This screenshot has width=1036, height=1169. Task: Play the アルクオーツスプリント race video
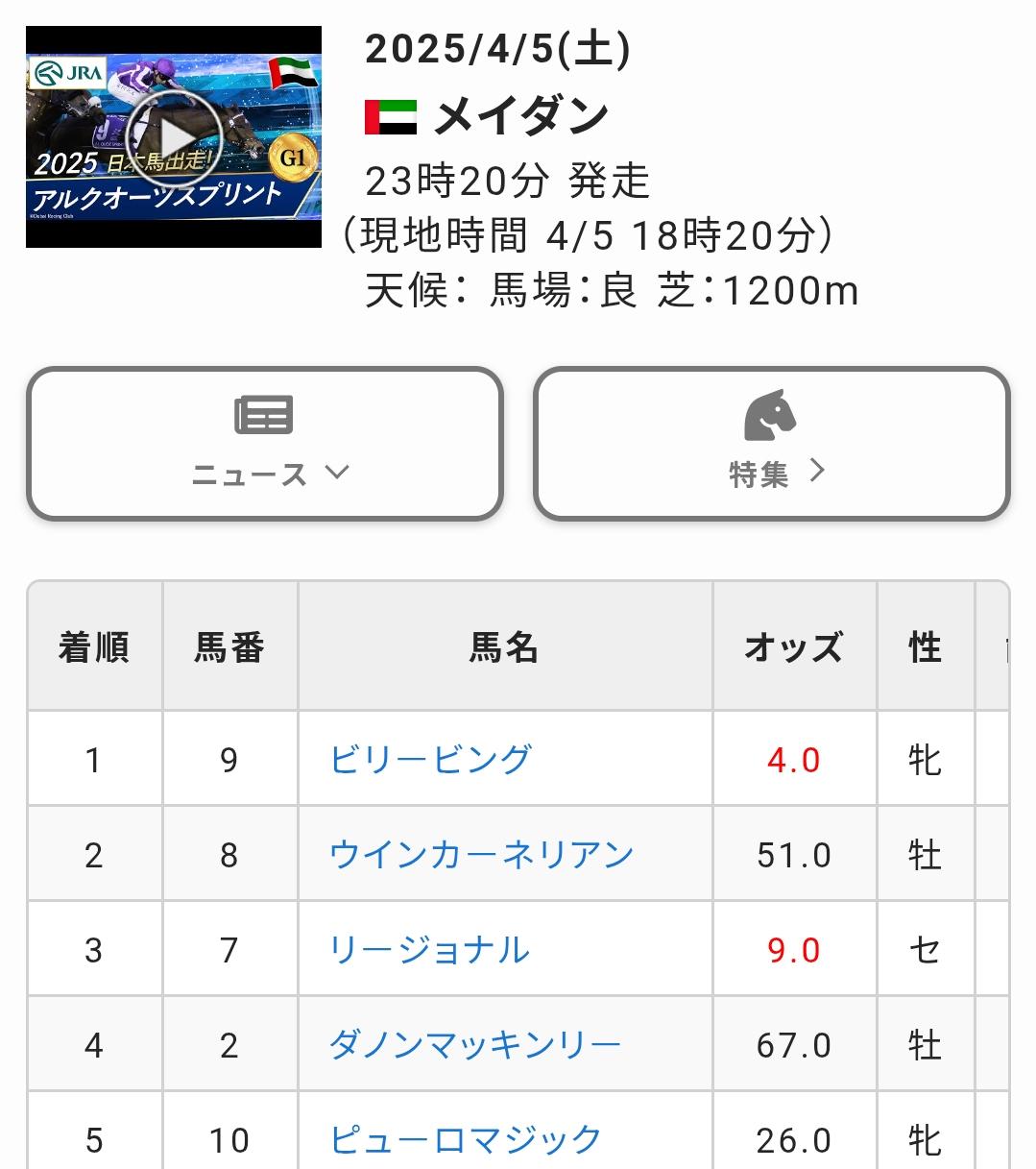click(x=174, y=136)
